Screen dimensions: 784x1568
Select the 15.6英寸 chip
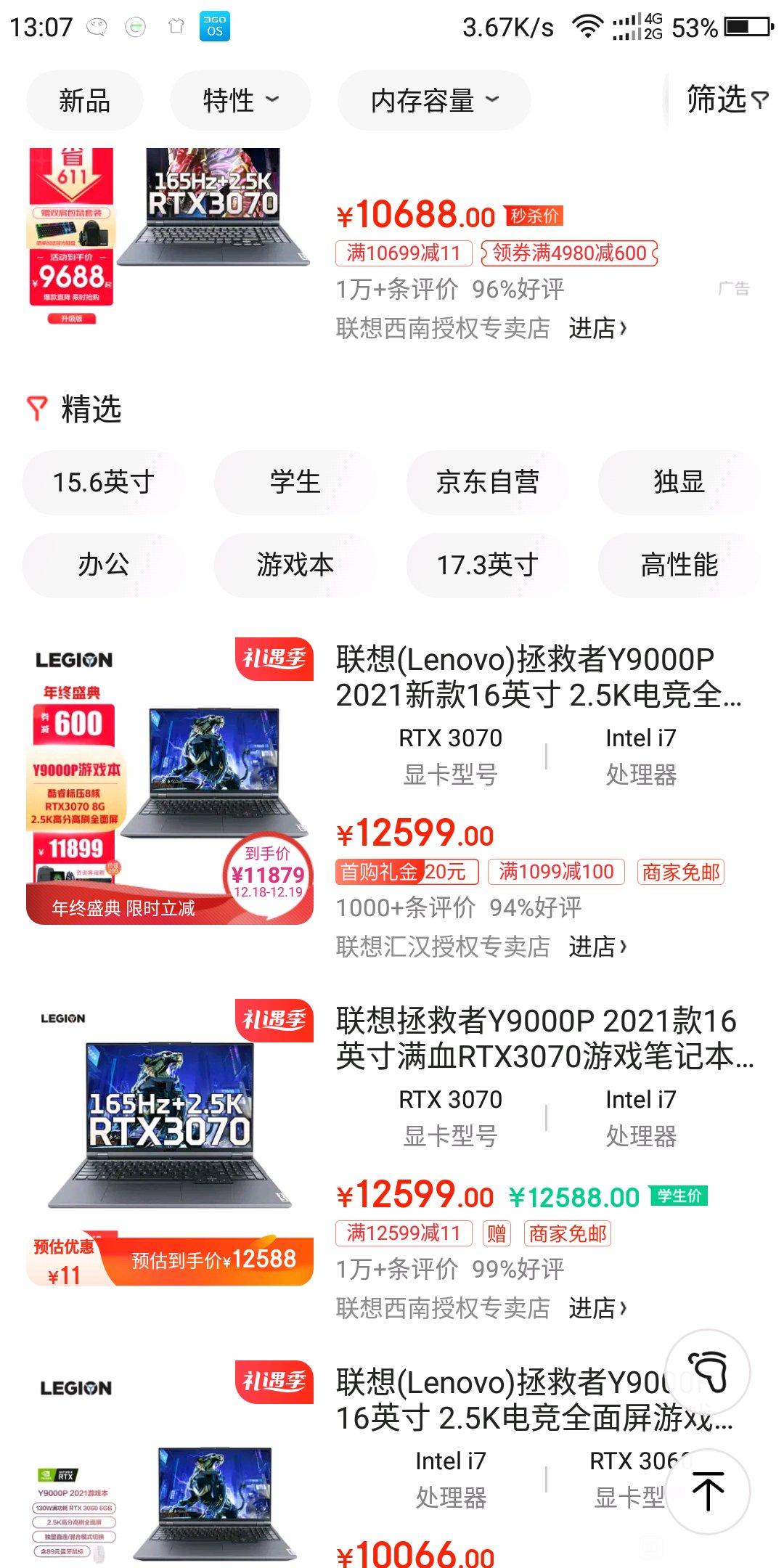(104, 482)
